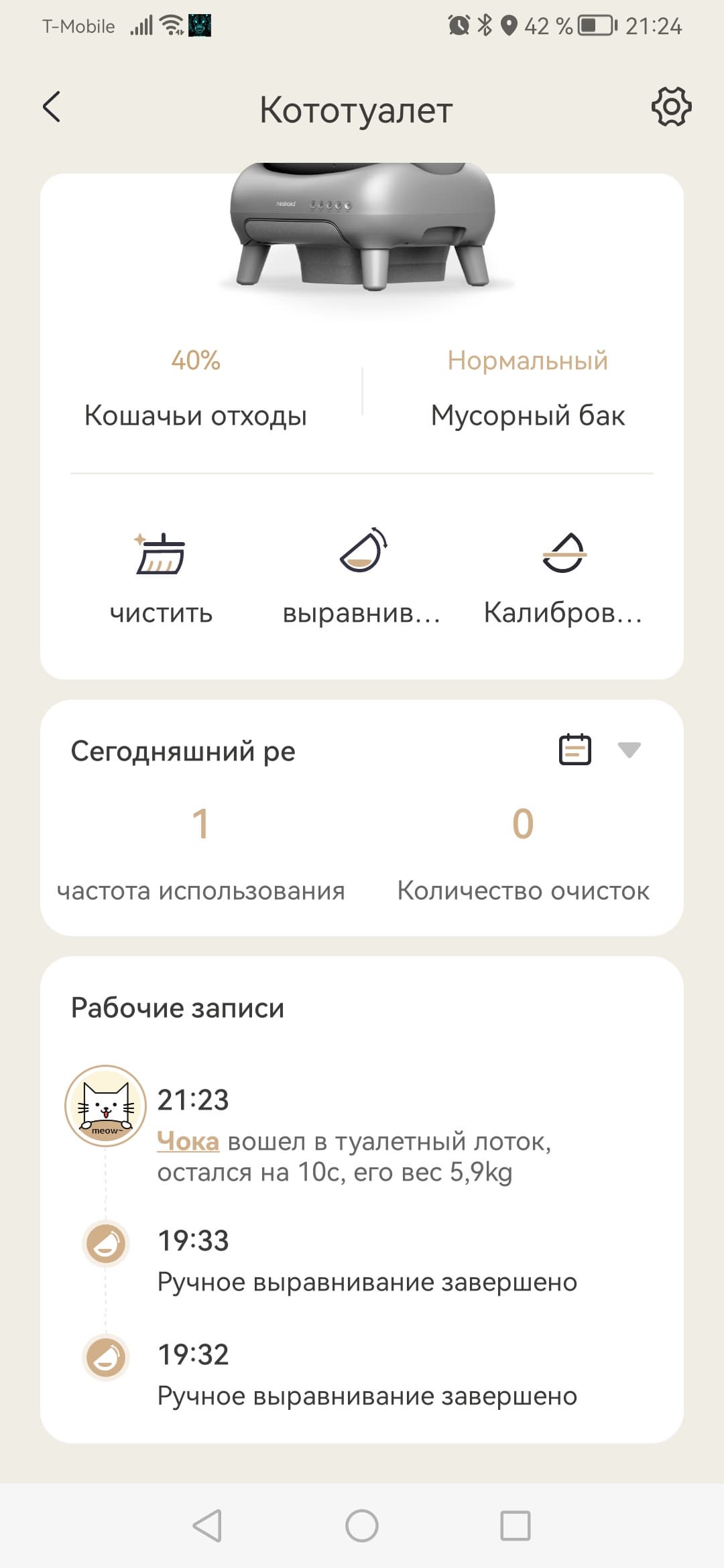Expand the records date dropdown arrow
Image resolution: width=724 pixels, height=1568 pixels.
click(629, 750)
